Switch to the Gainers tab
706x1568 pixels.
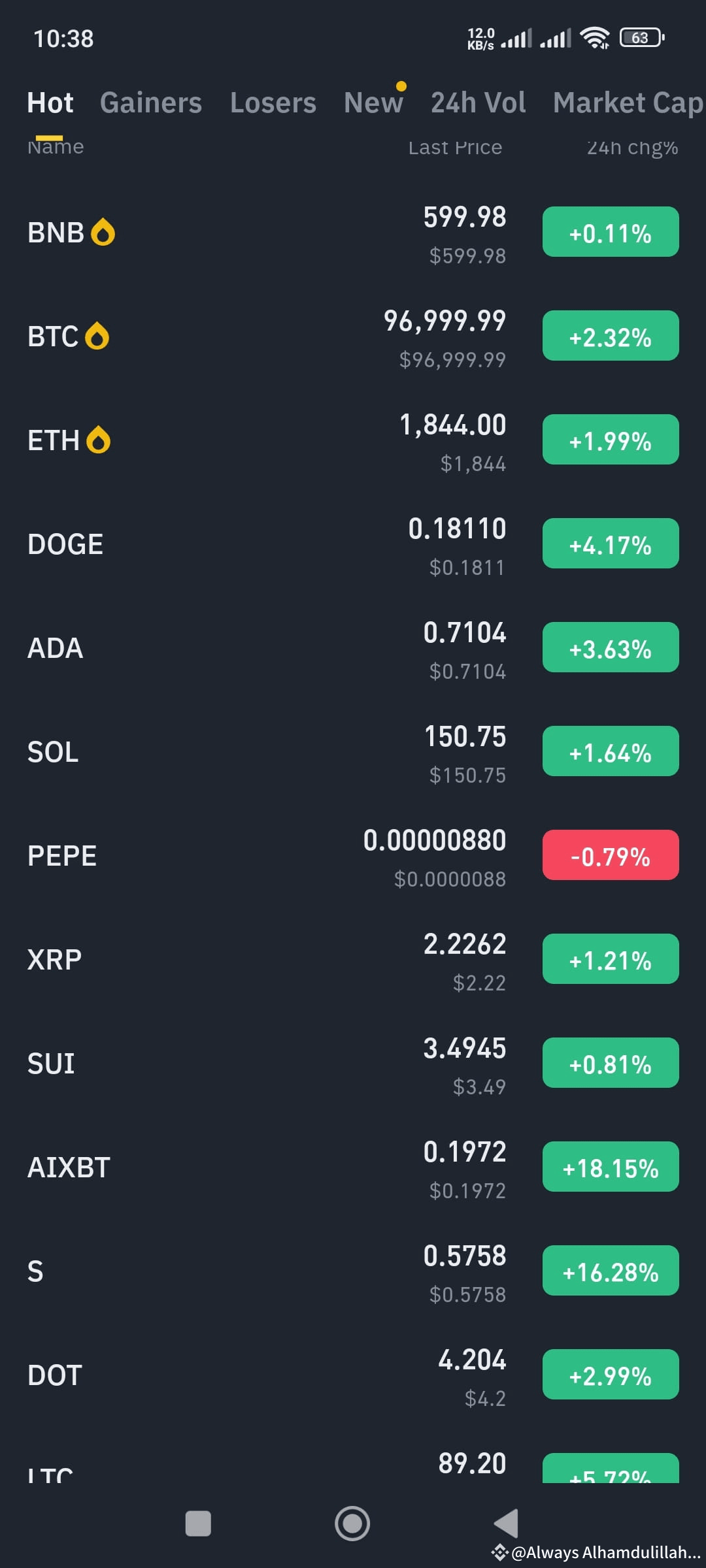click(x=151, y=103)
